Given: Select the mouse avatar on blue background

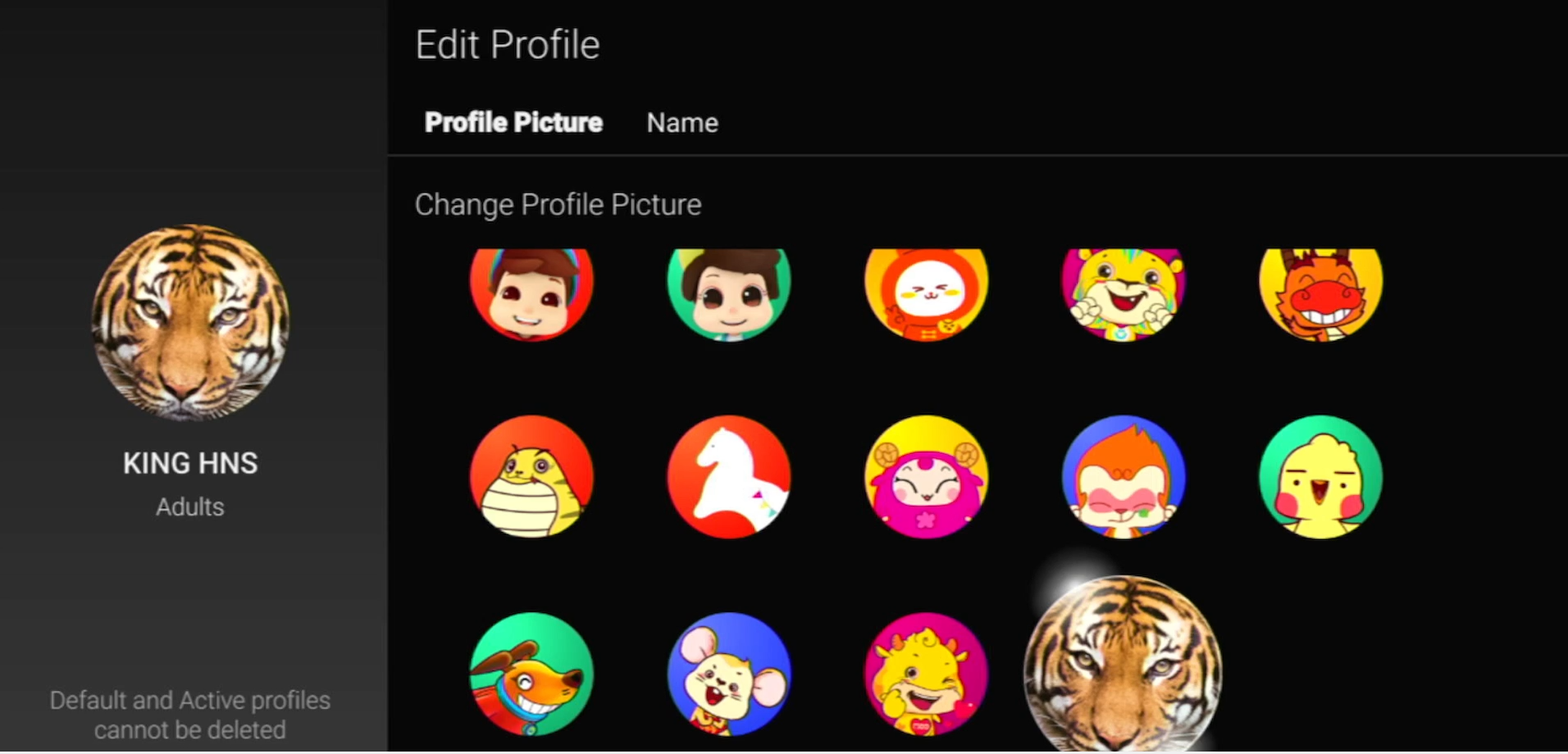Looking at the screenshot, I should click(729, 674).
